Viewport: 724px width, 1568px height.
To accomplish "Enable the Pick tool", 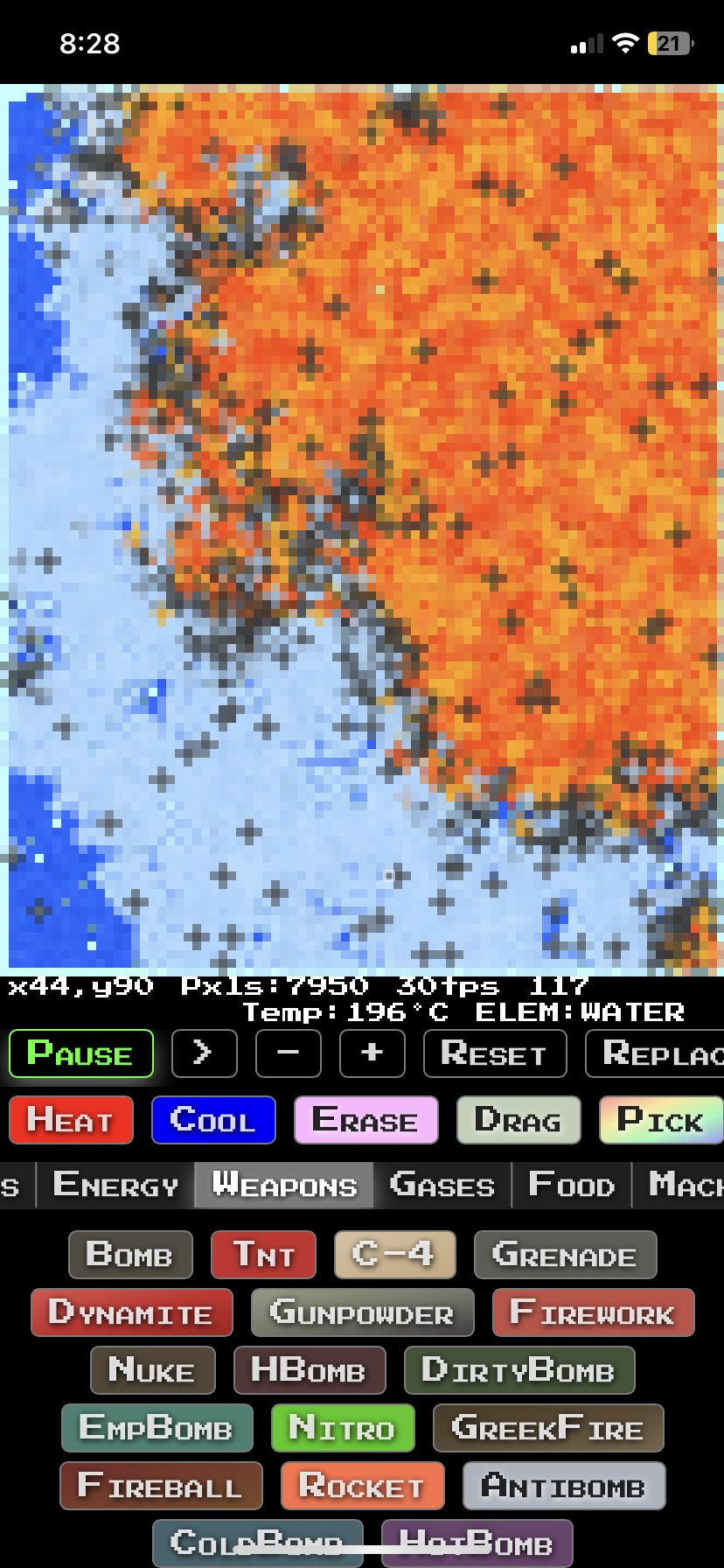I will tap(661, 1120).
